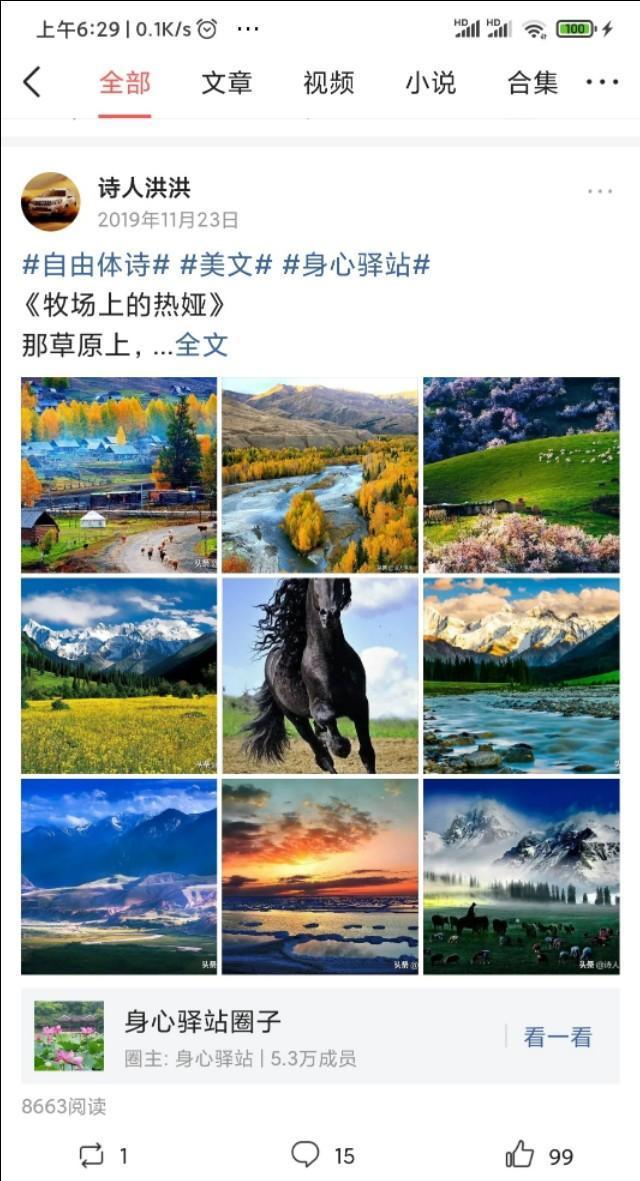This screenshot has height=1181, width=640.
Task: View the black horse photo
Action: tap(320, 675)
